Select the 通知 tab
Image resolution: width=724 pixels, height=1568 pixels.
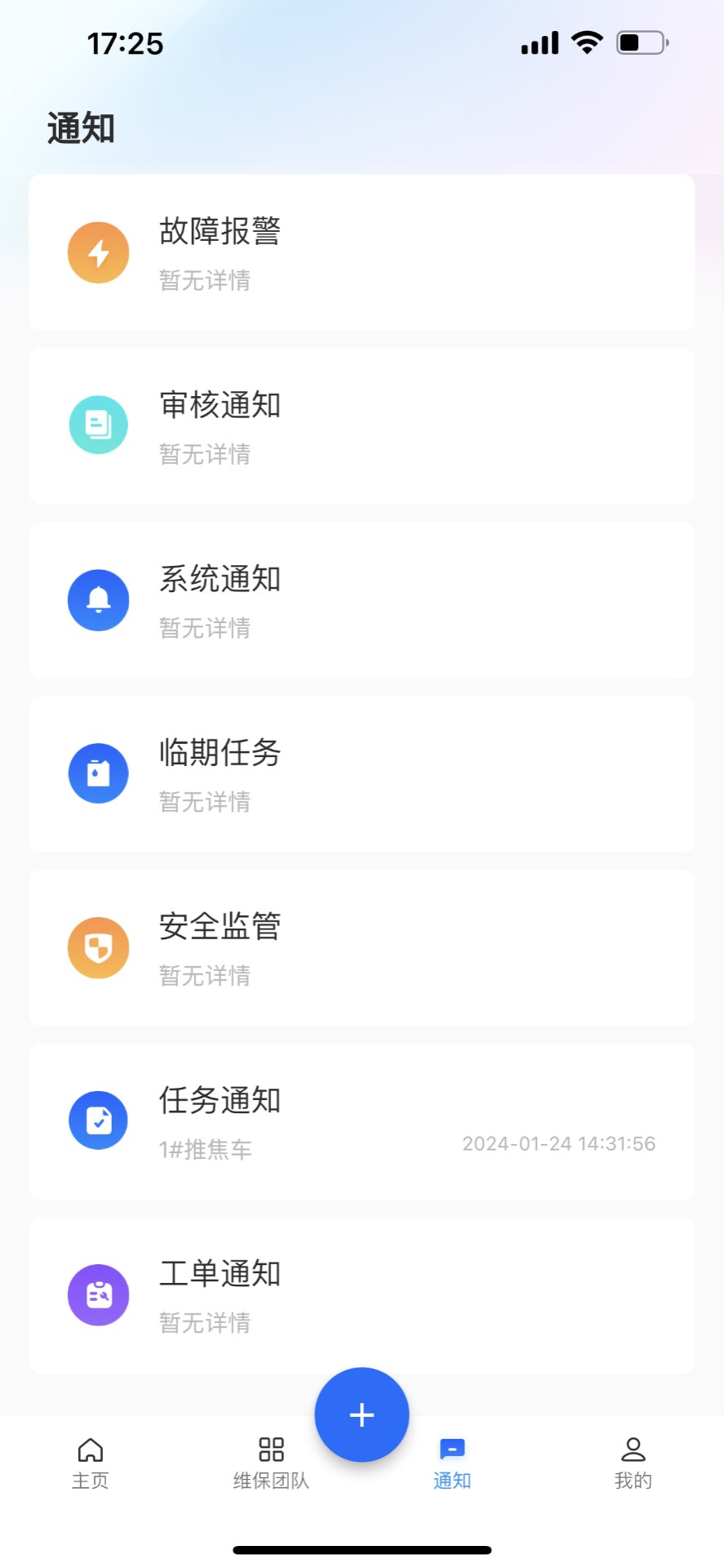[452, 1463]
